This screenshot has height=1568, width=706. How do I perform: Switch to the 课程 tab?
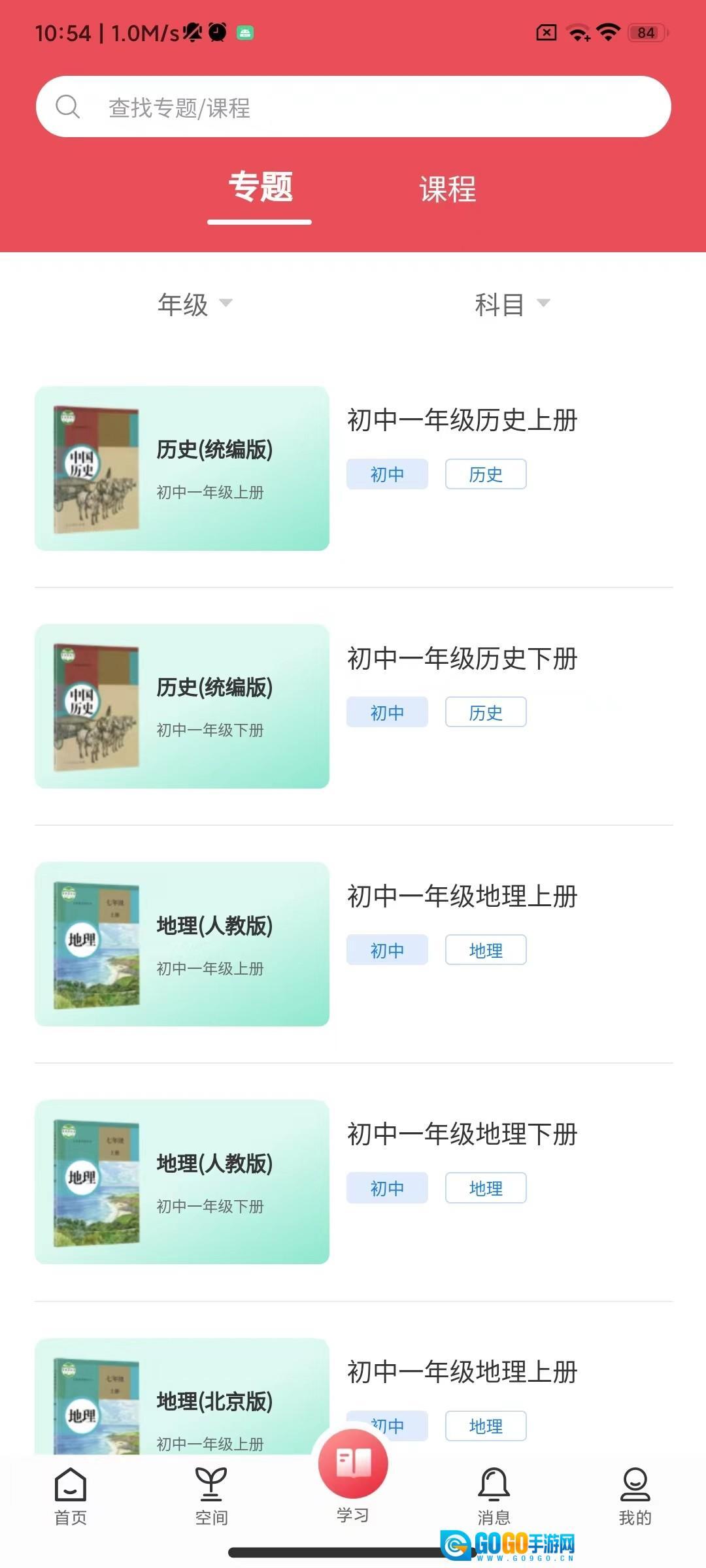(x=448, y=189)
